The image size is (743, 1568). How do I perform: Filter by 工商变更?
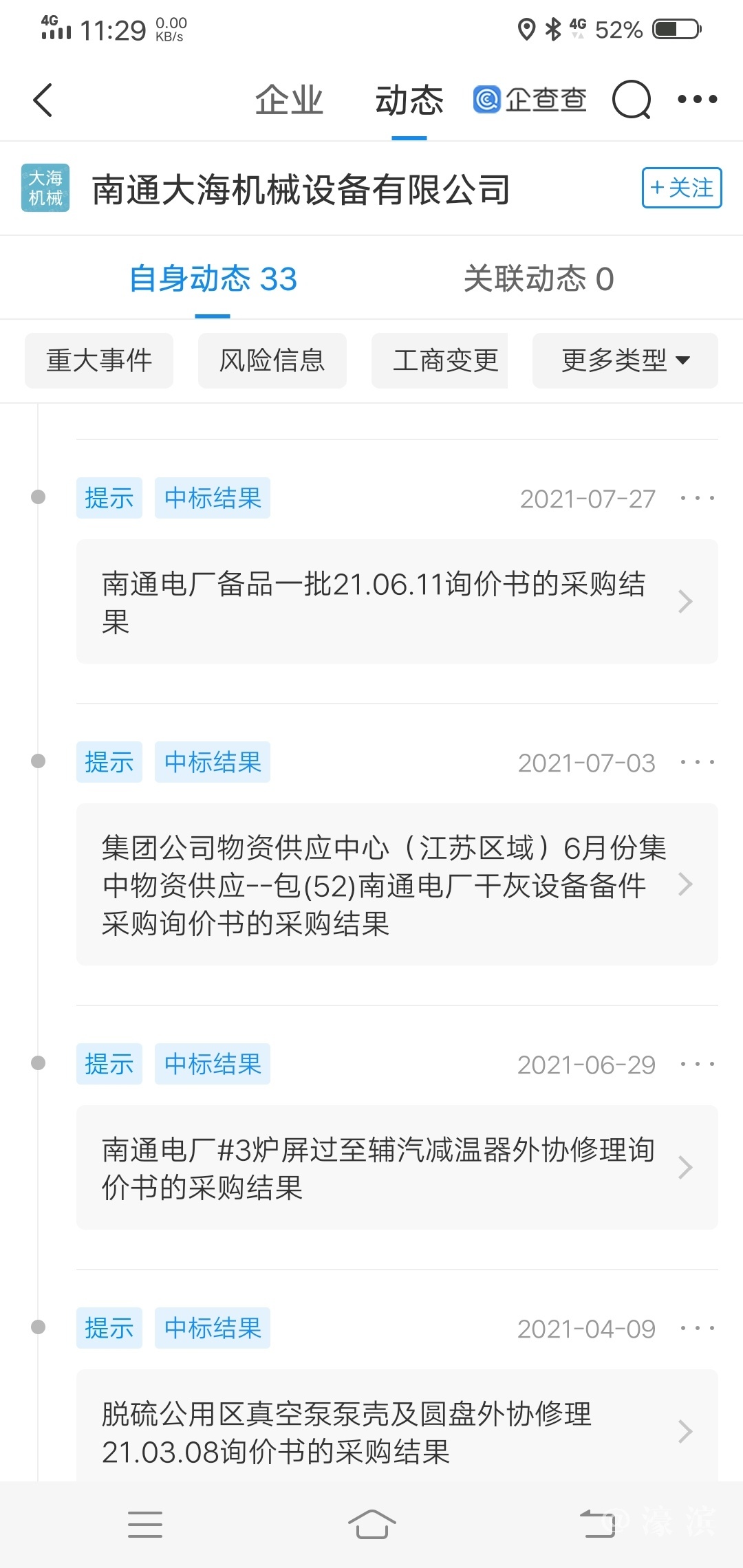pyautogui.click(x=444, y=360)
